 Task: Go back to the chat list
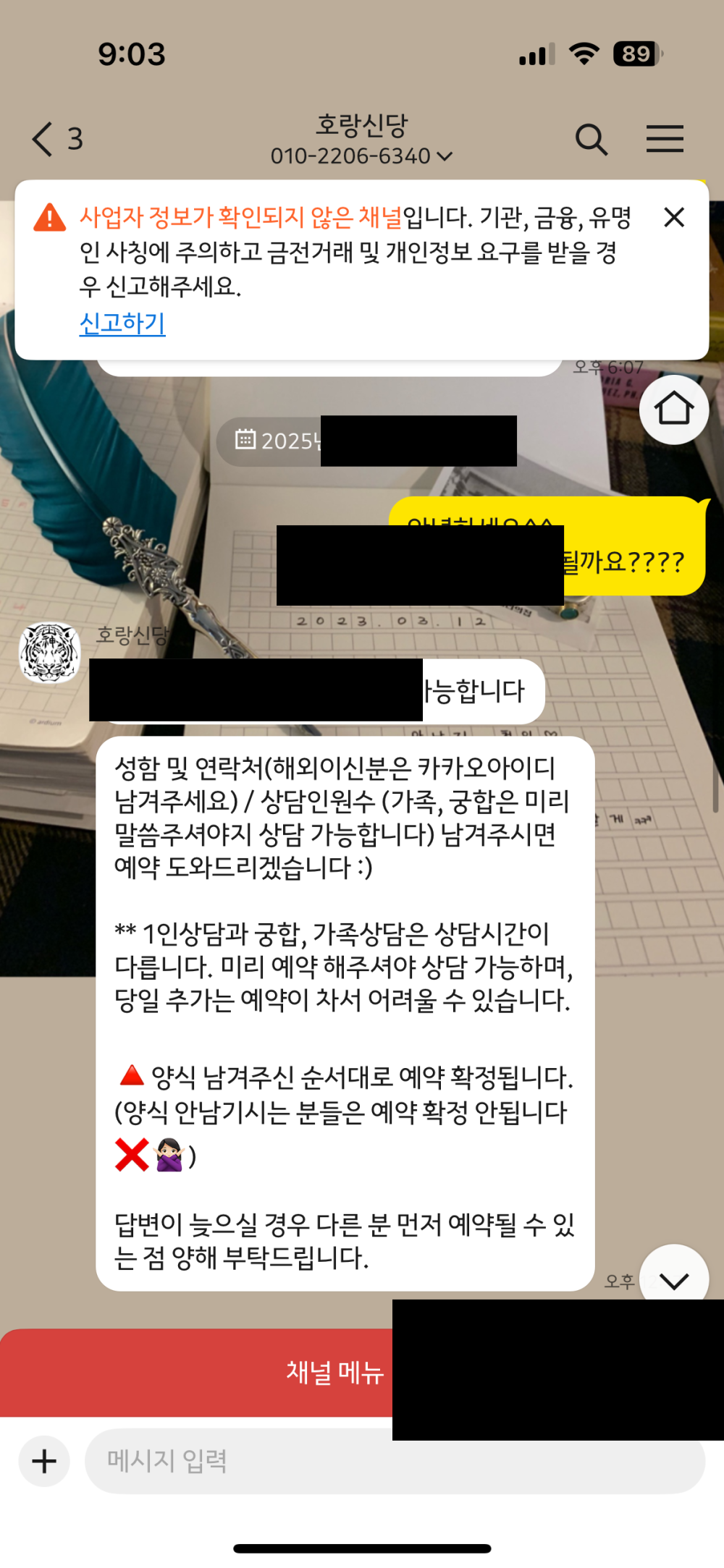coord(43,138)
